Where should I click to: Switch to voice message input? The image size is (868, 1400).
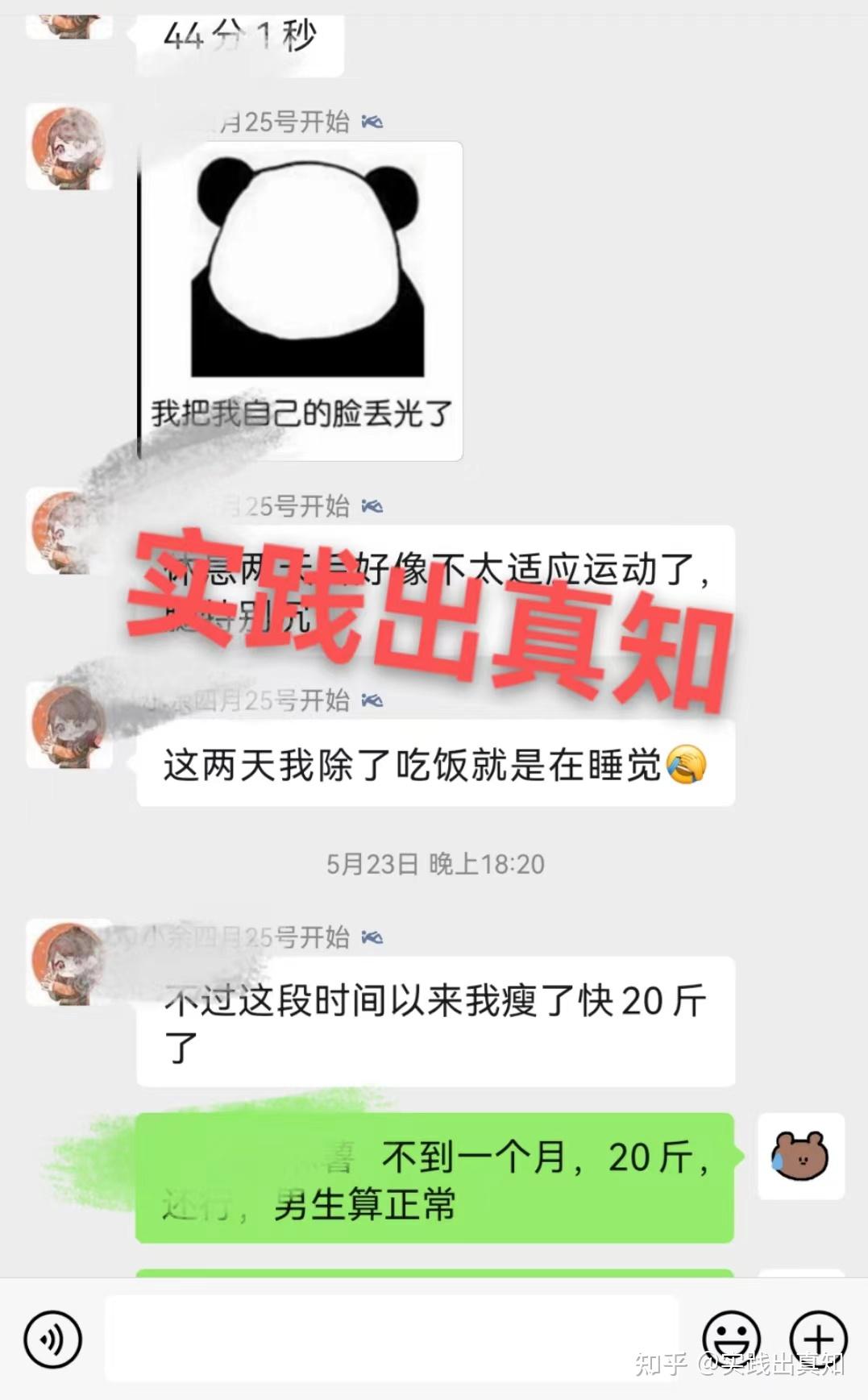[52, 1340]
